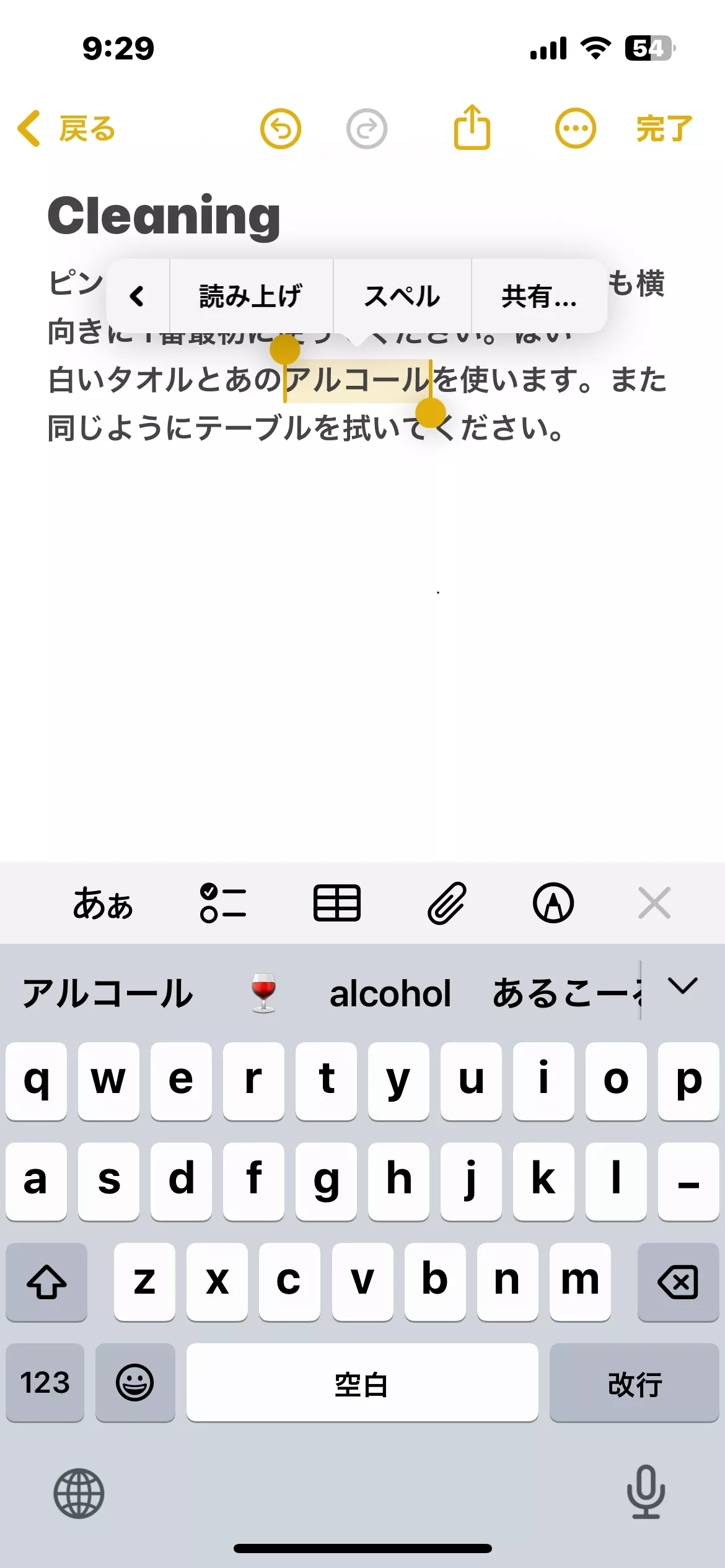Viewport: 725px width, 1568px height.
Task: Select 読み上げ to speak the selection
Action: pyautogui.click(x=251, y=296)
